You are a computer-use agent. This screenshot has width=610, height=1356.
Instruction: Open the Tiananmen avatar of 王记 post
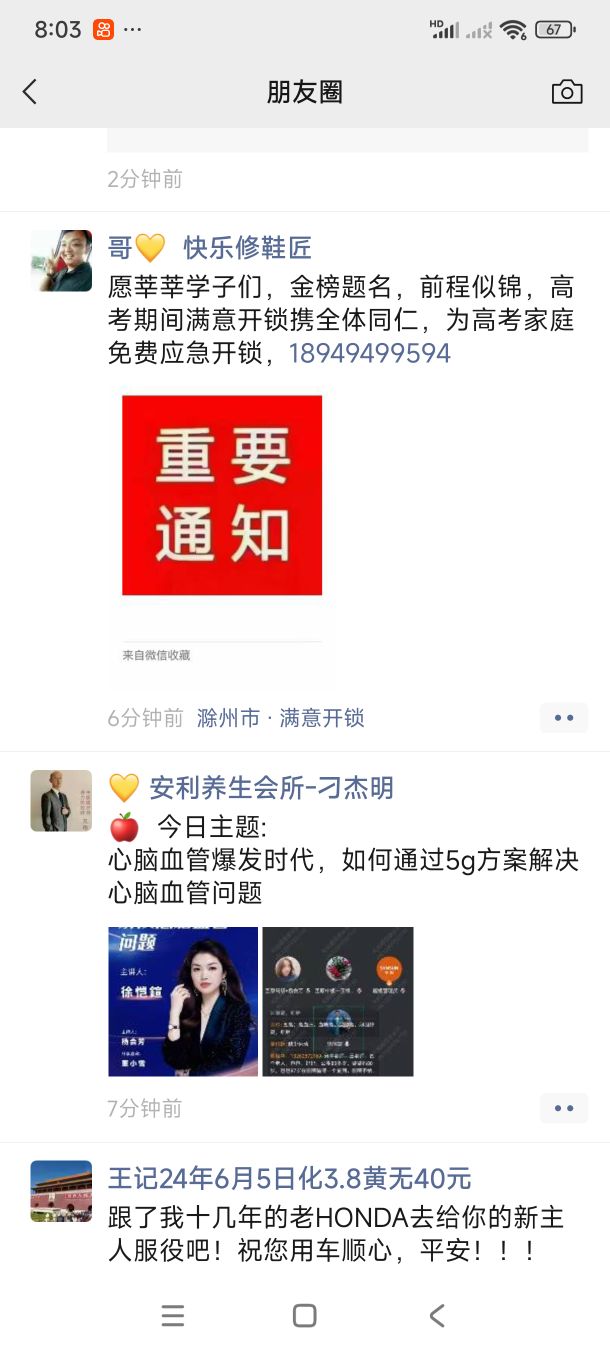[x=61, y=1191]
